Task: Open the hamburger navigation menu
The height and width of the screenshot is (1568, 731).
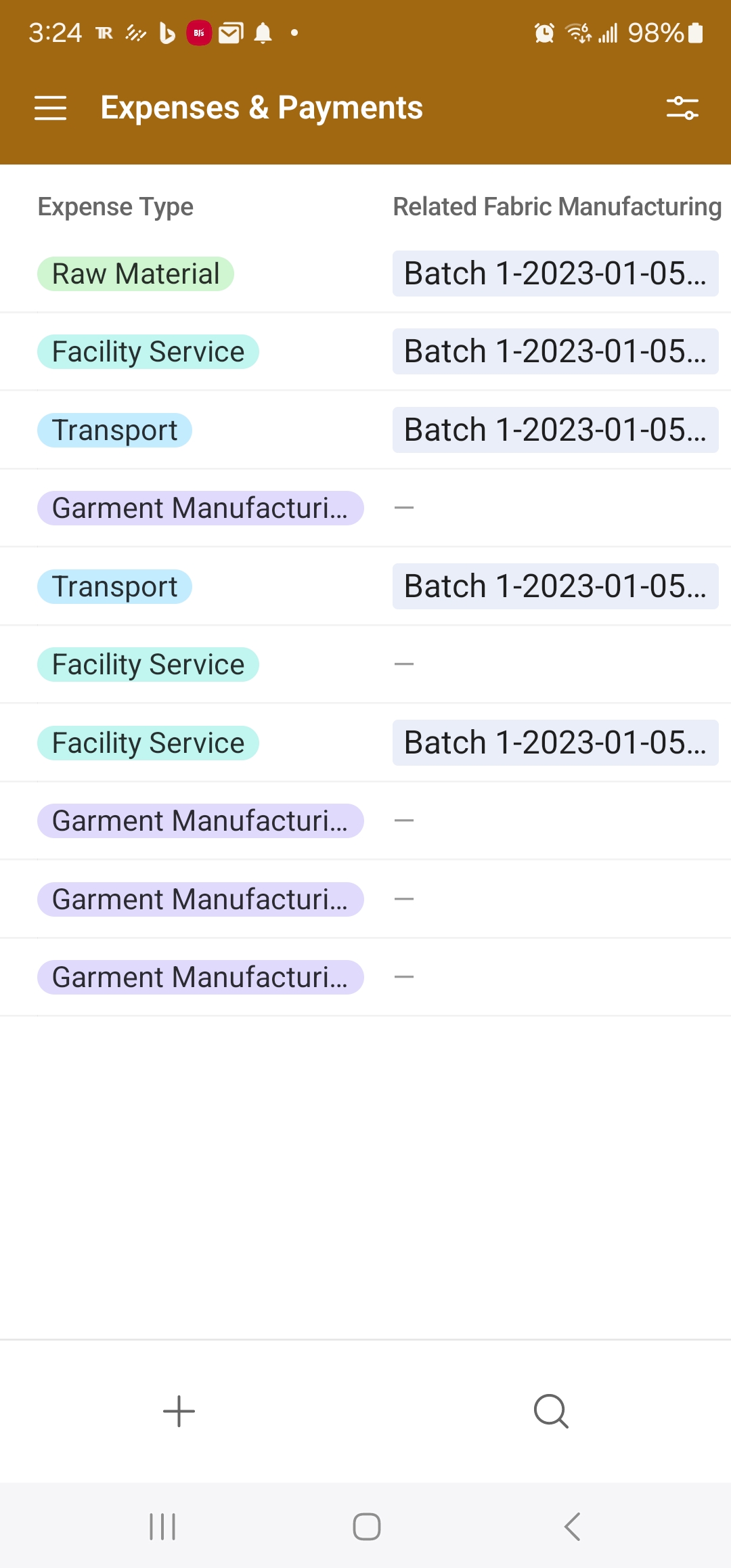Action: (51, 108)
